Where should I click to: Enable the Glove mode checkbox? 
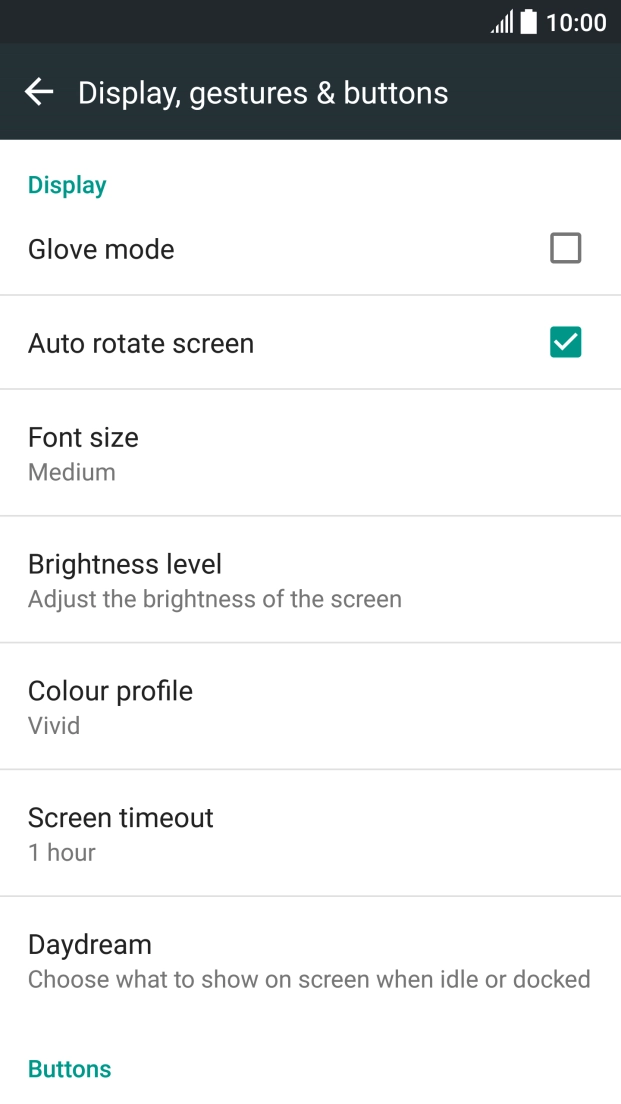coord(565,248)
